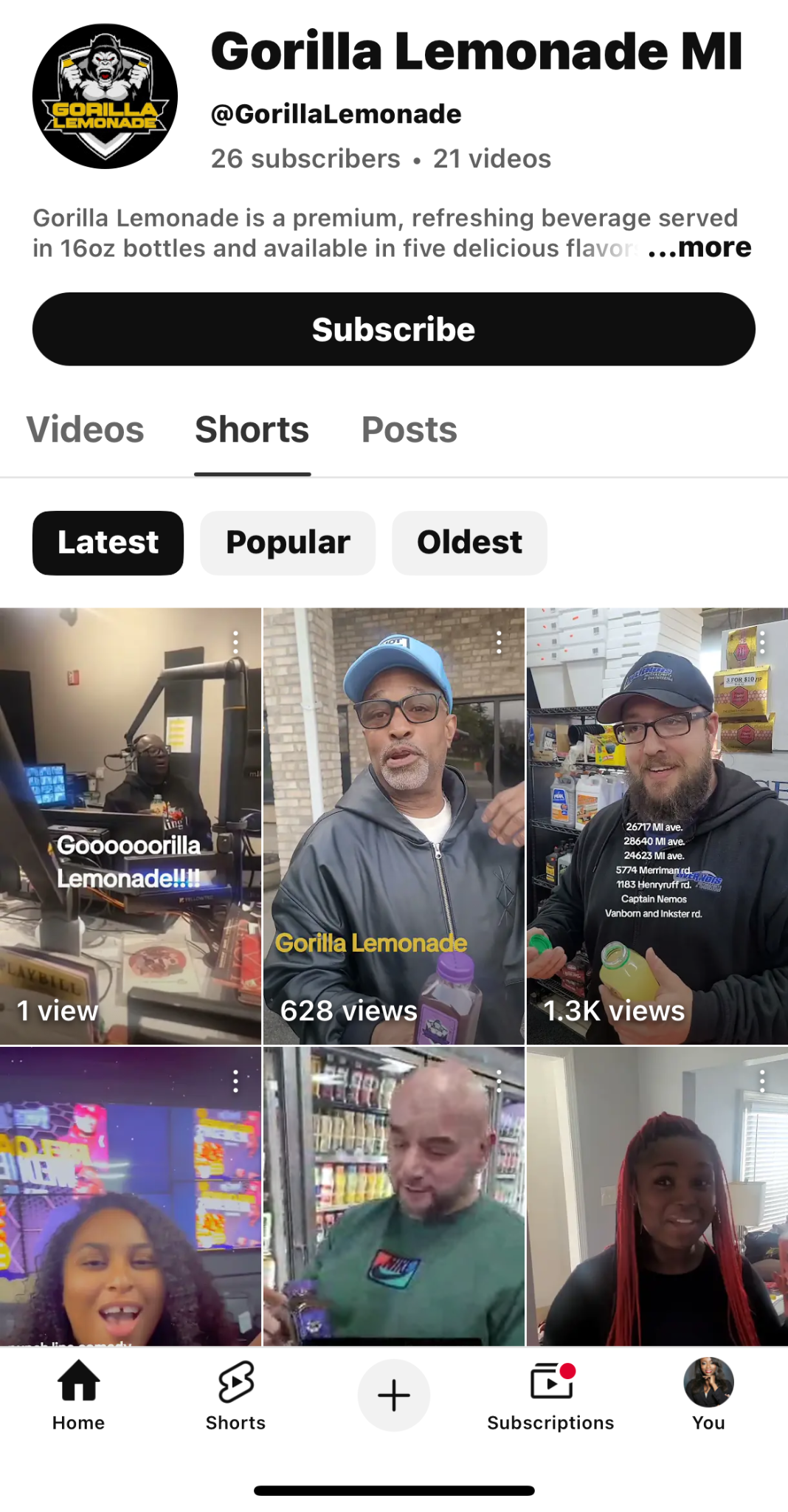Open options menu on the 628 views short

pos(499,642)
